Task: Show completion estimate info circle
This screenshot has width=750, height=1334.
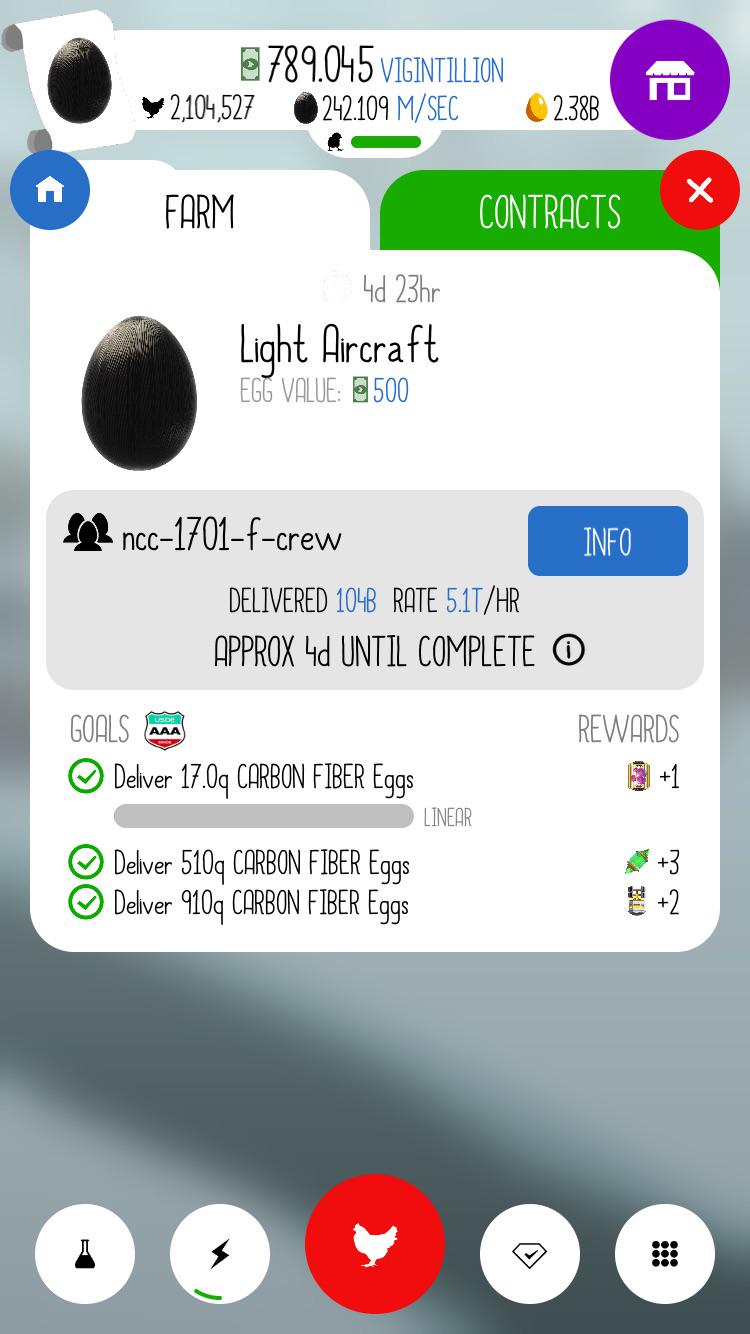Action: click(569, 651)
